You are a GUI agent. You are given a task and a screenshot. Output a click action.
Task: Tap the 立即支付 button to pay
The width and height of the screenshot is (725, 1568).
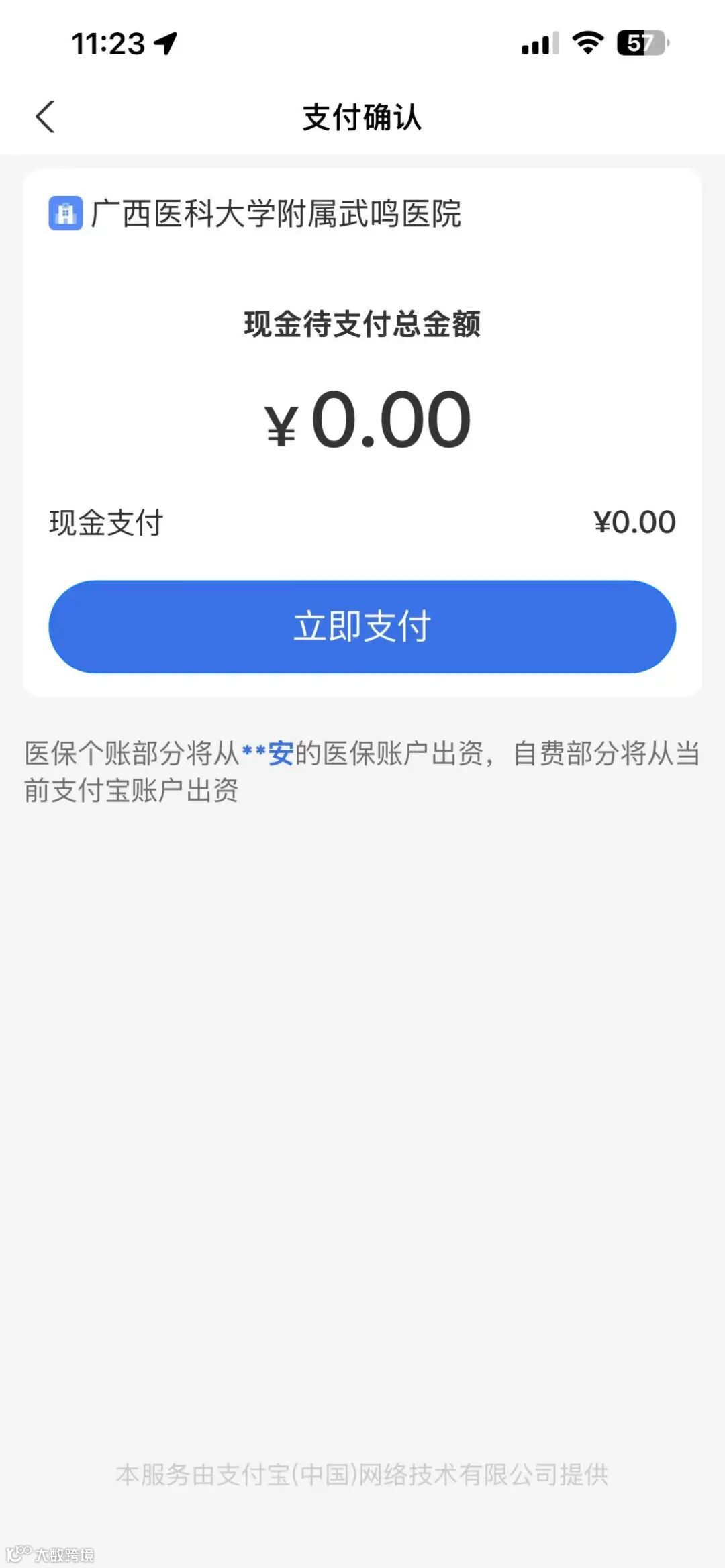pyautogui.click(x=362, y=626)
